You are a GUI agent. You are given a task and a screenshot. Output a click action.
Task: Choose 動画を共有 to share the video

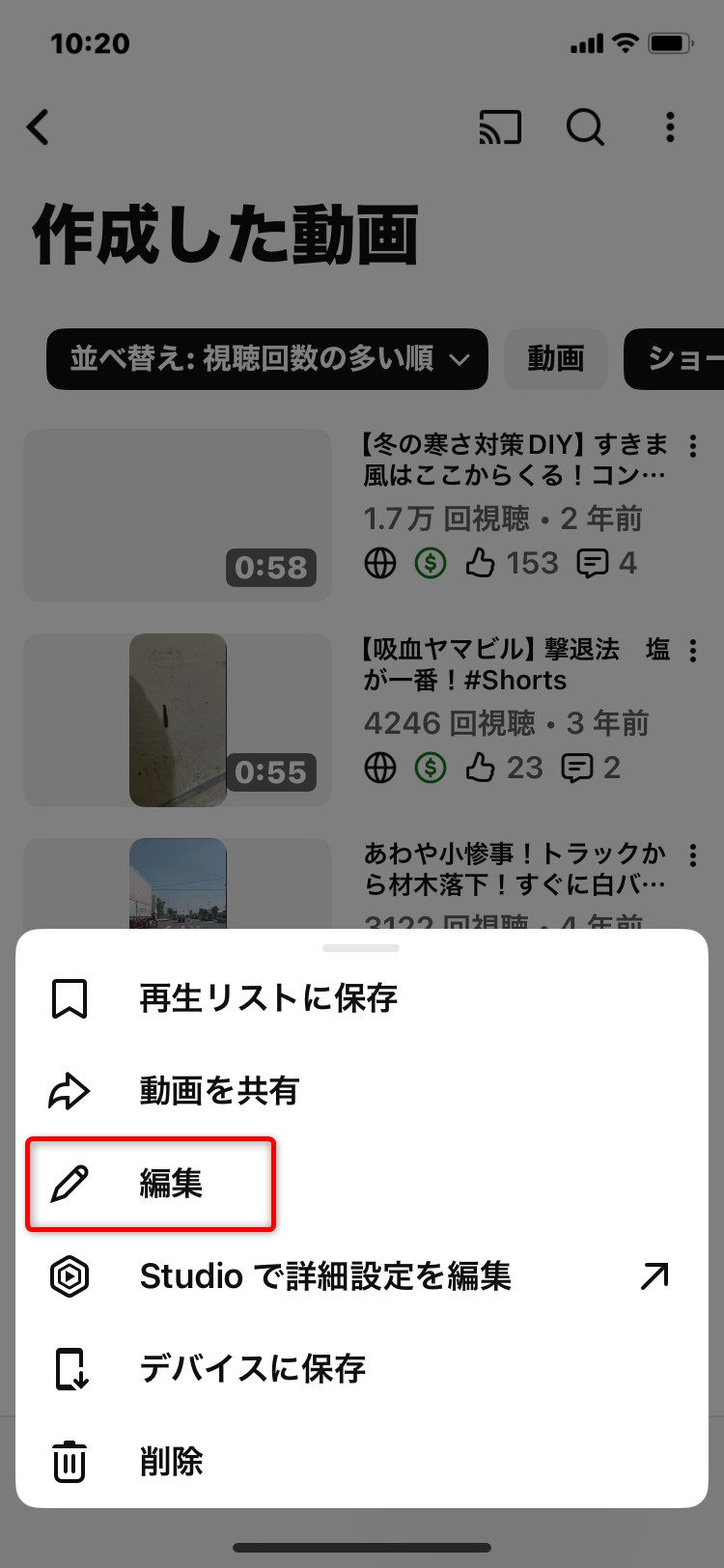[220, 1091]
